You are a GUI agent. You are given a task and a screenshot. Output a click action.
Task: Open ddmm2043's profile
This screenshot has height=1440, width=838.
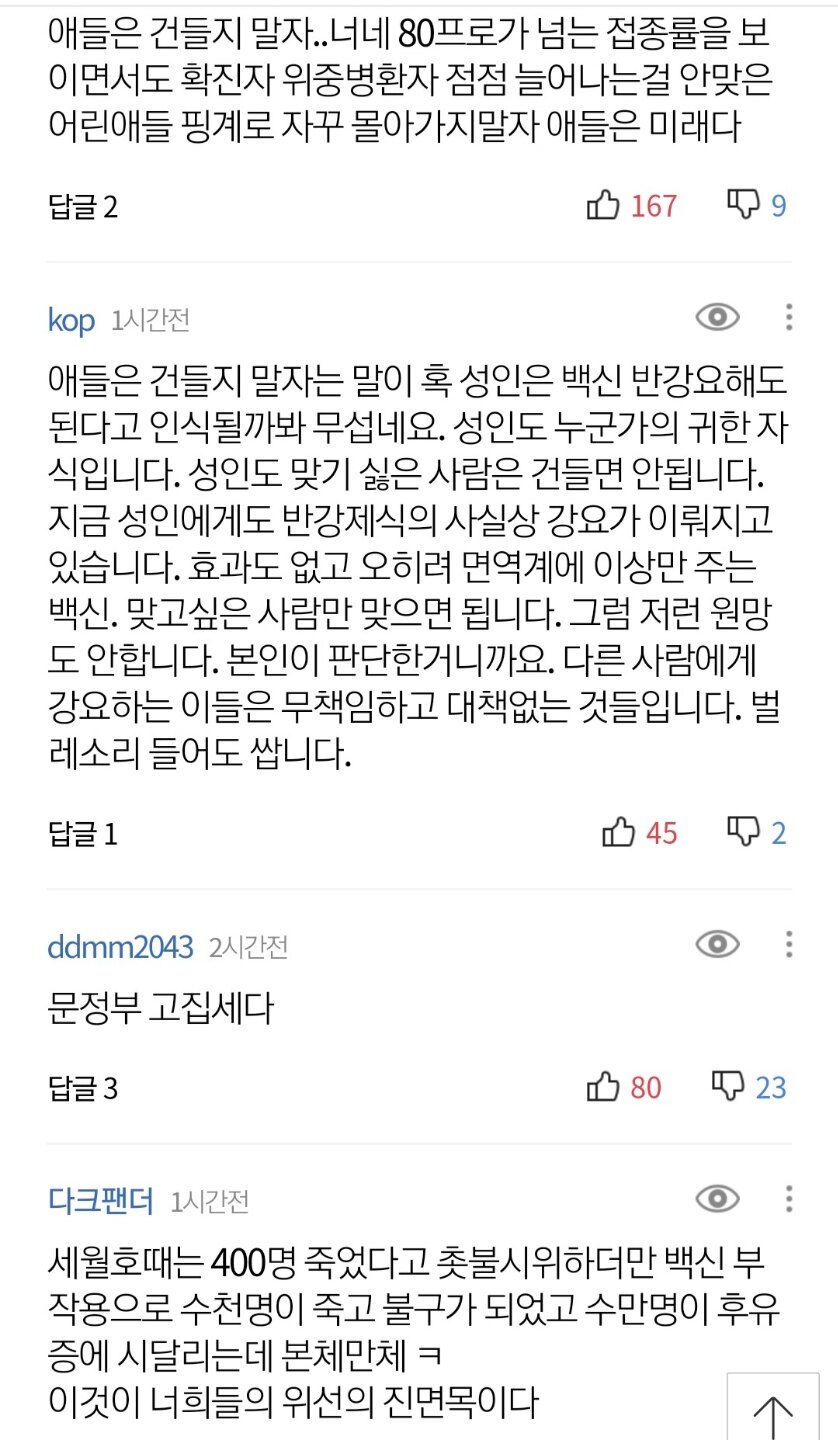(x=120, y=946)
